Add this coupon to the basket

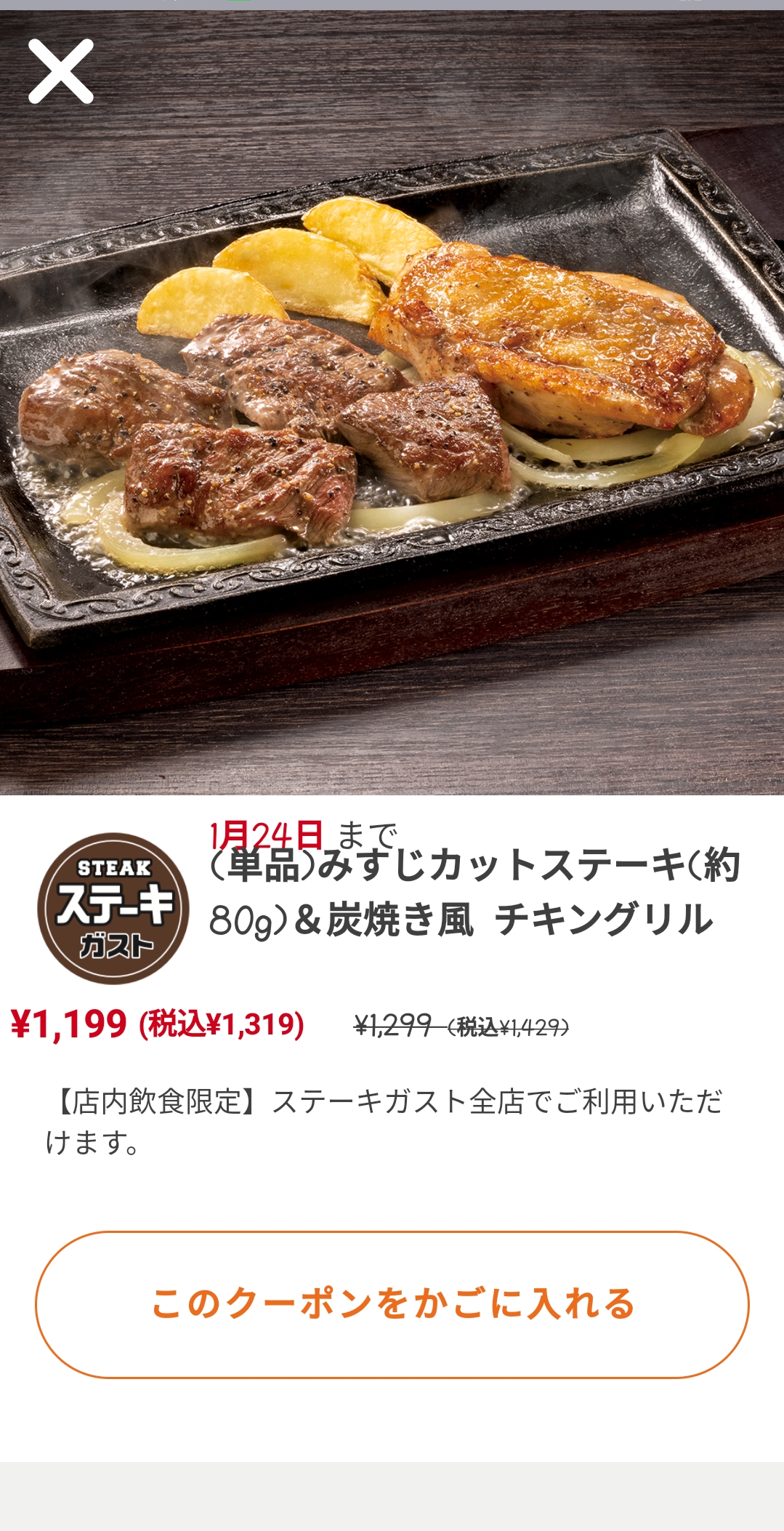tap(392, 1304)
